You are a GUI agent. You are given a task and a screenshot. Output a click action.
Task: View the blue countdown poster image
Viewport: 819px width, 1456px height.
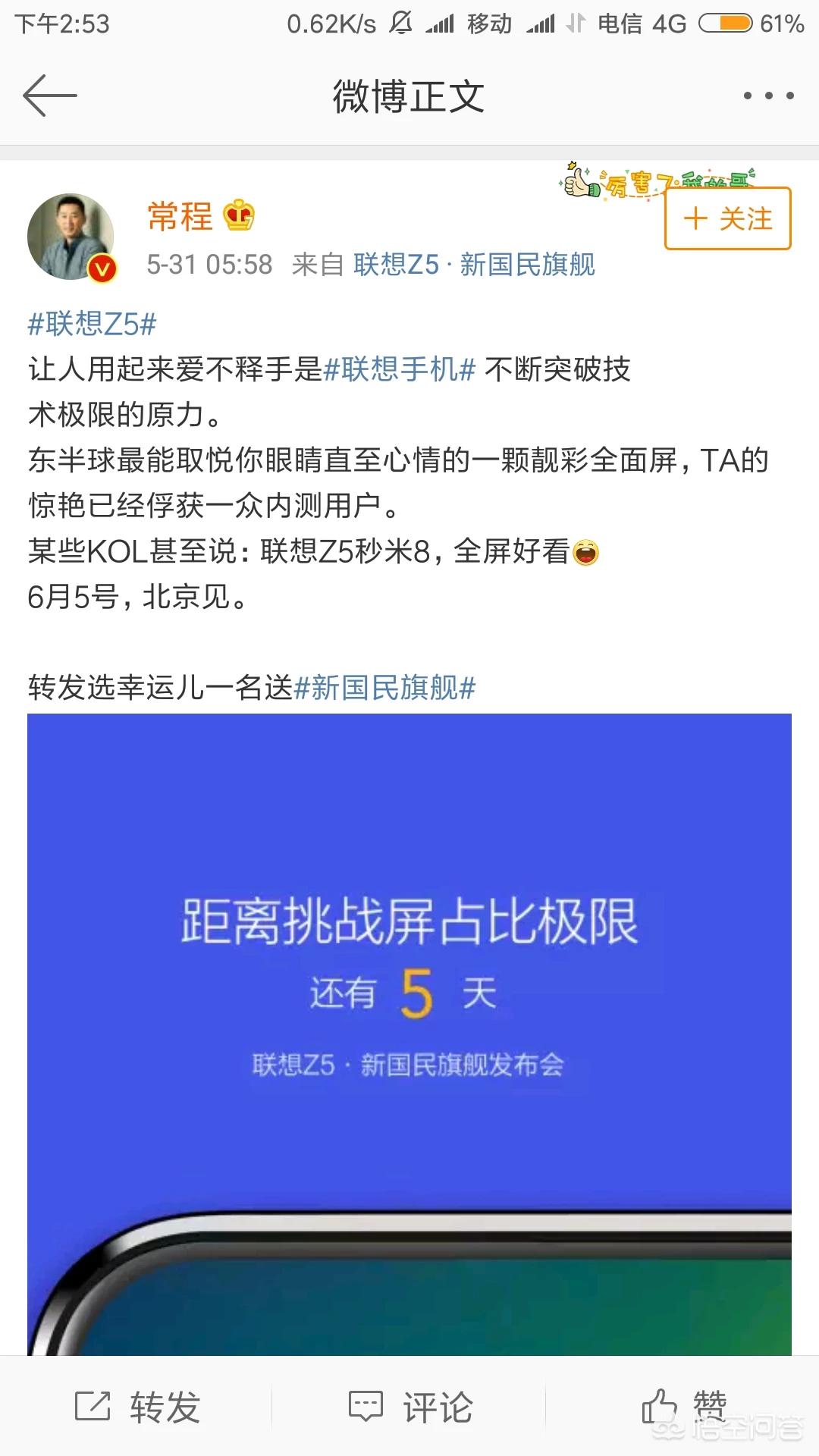(409, 1034)
